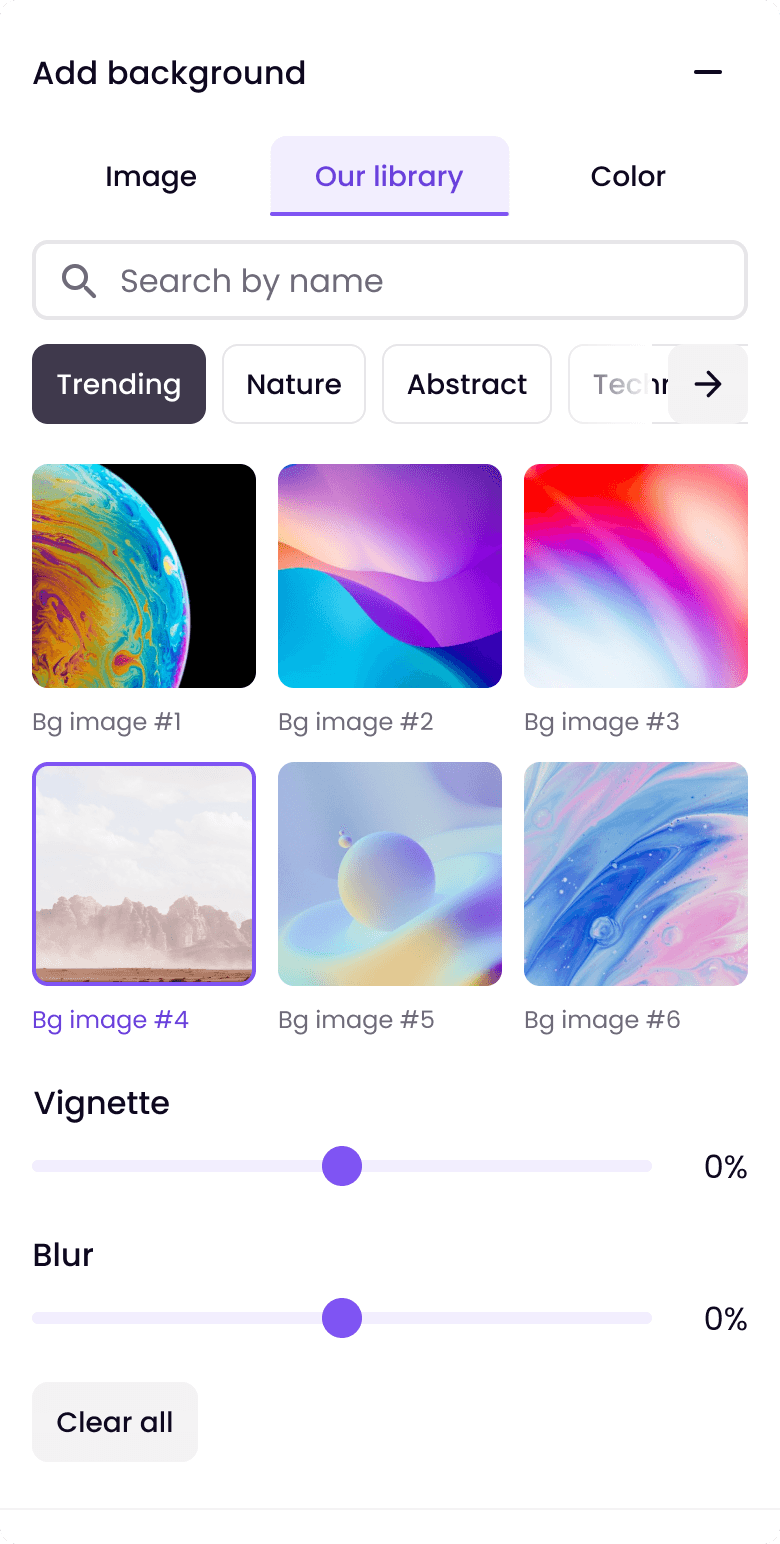Pick the Bg image #5 thumbnail
780x1544 pixels.
coord(390,874)
